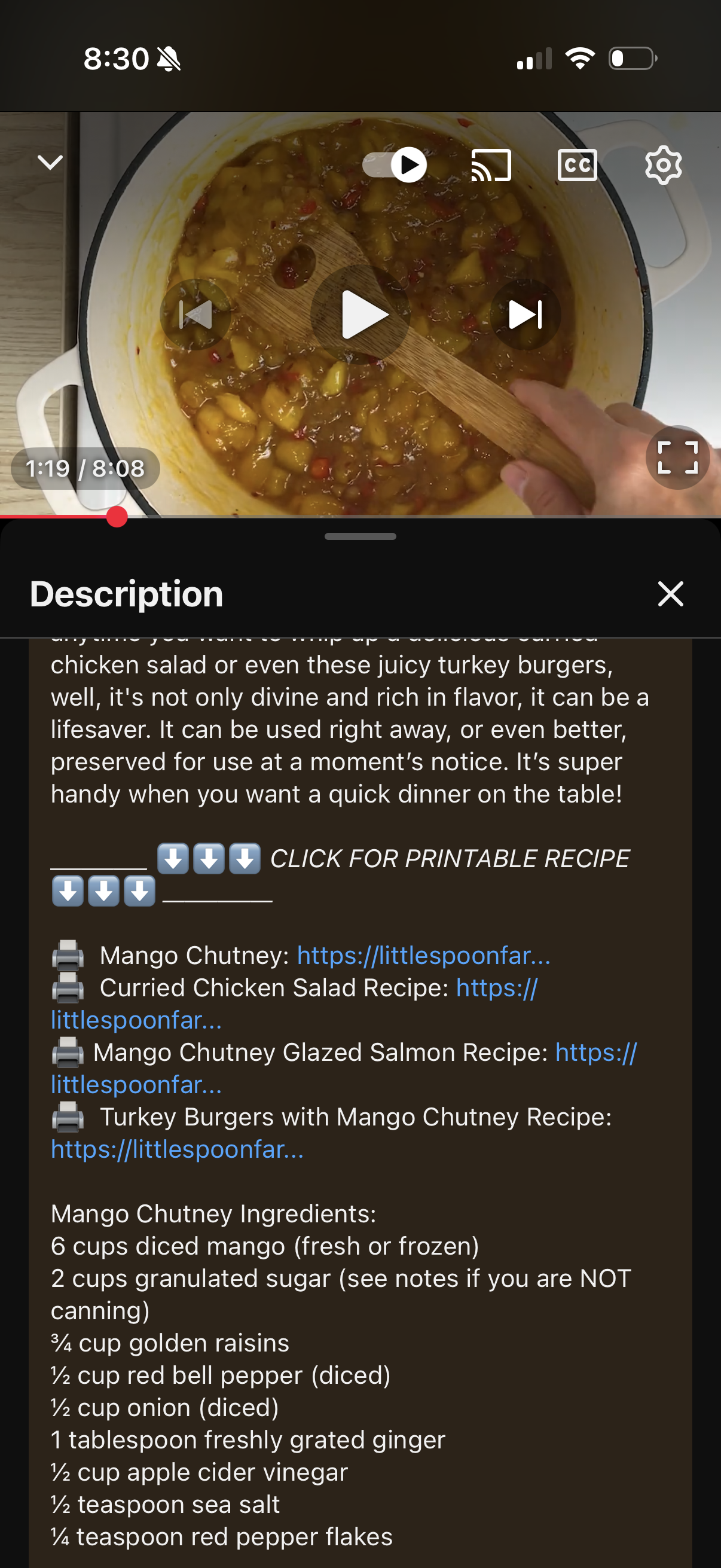Skip to the next video
The width and height of the screenshot is (721, 1568).
pos(525,315)
